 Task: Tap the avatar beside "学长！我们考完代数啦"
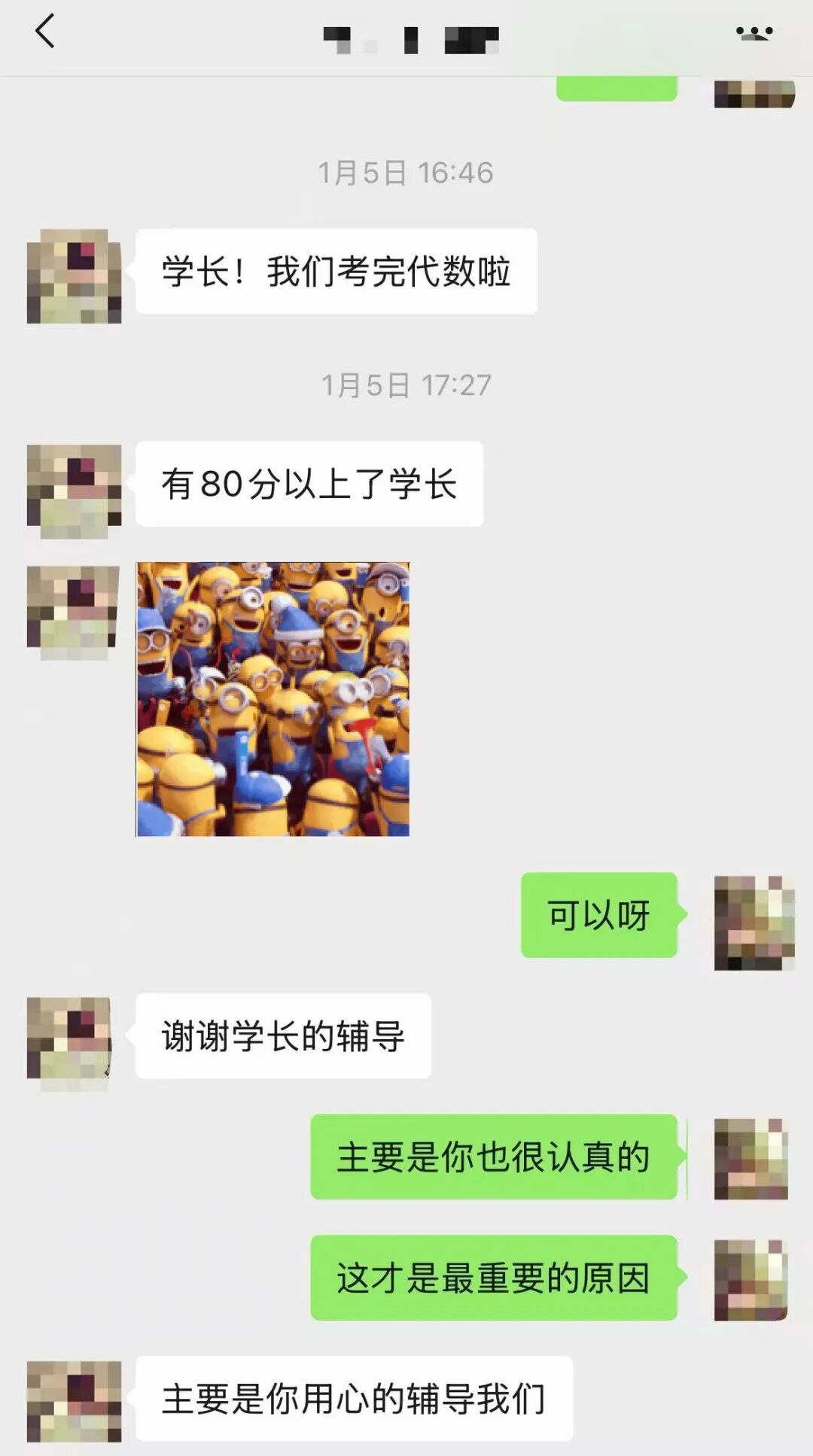(x=74, y=276)
